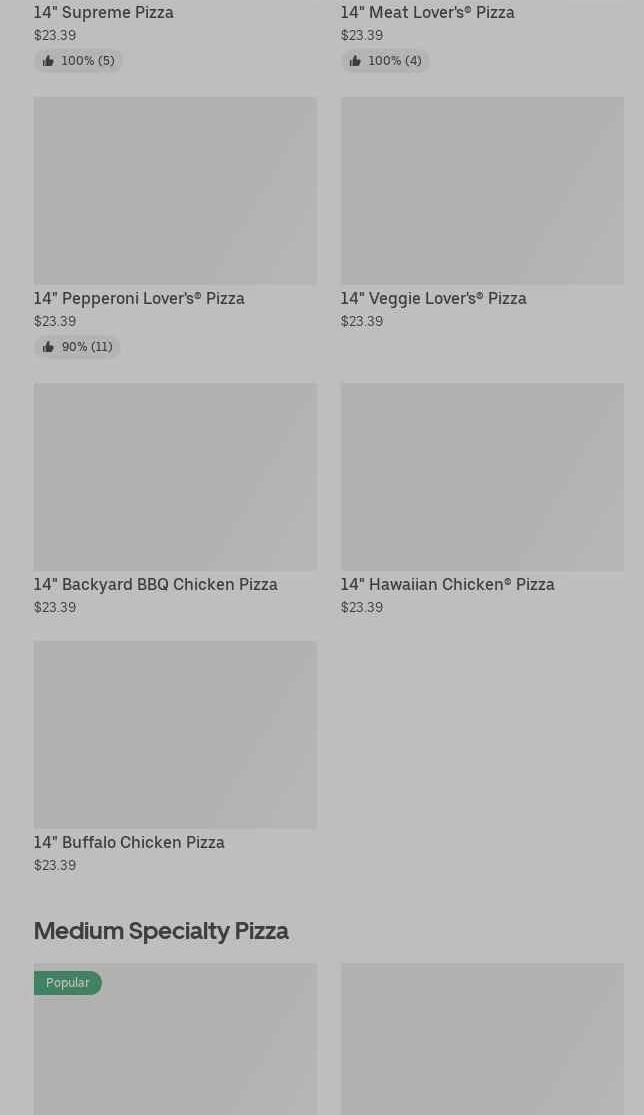Open the 14" Meat Lover's Pizza item
Screen dimensions: 644x1115
pyautogui.click(x=427, y=13)
